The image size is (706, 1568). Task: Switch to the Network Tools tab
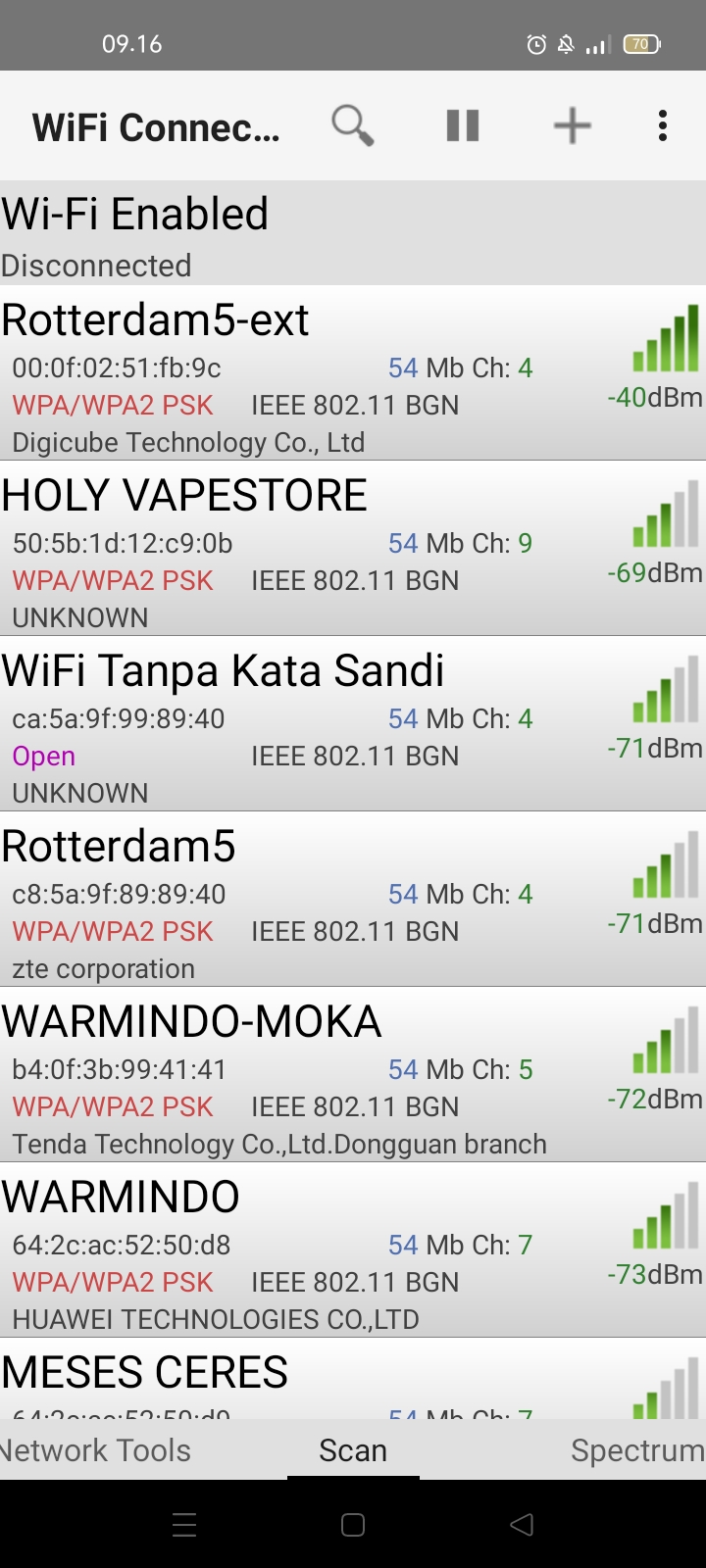point(95,1450)
